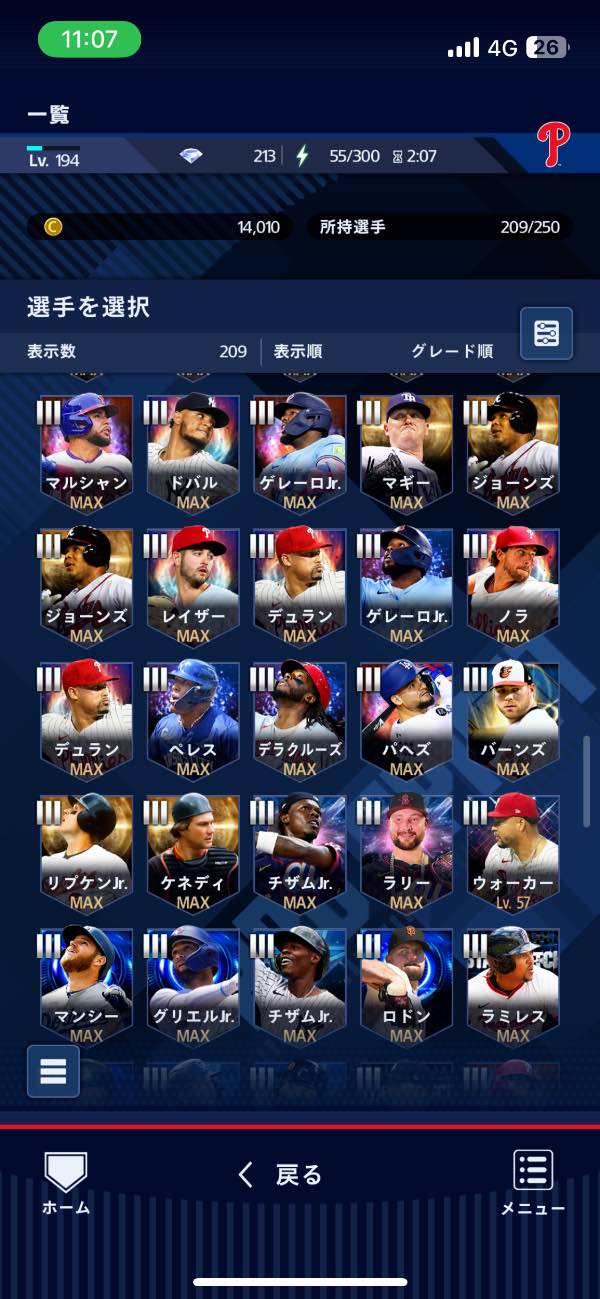Open the ロドン player card
Screen dimensions: 600x1299
click(406, 986)
